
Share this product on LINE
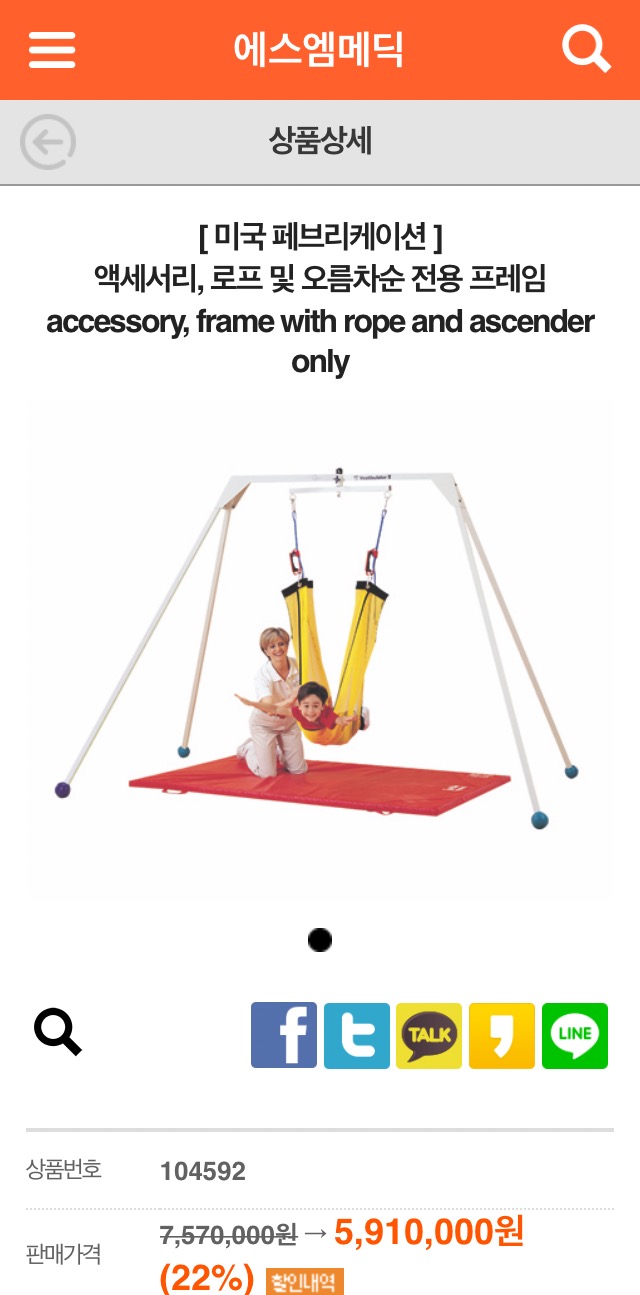575,1036
